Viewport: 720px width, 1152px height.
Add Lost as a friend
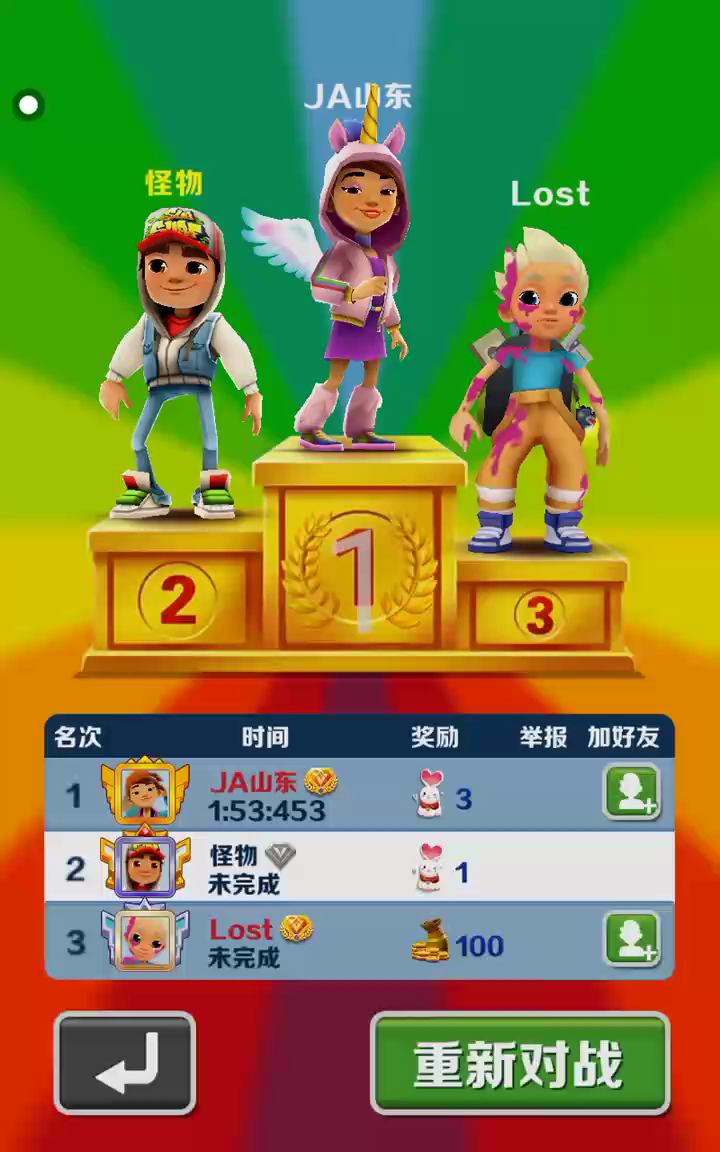coord(631,939)
